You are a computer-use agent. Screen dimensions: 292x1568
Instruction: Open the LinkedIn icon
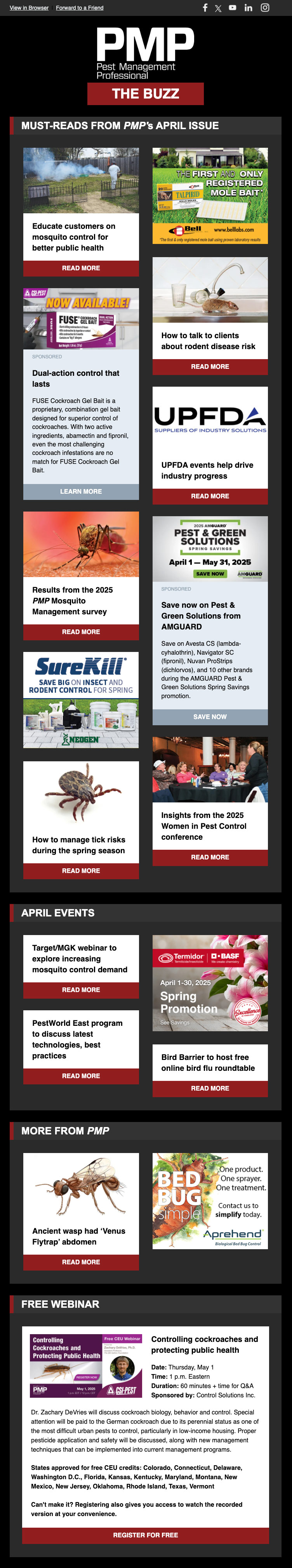tap(248, 8)
